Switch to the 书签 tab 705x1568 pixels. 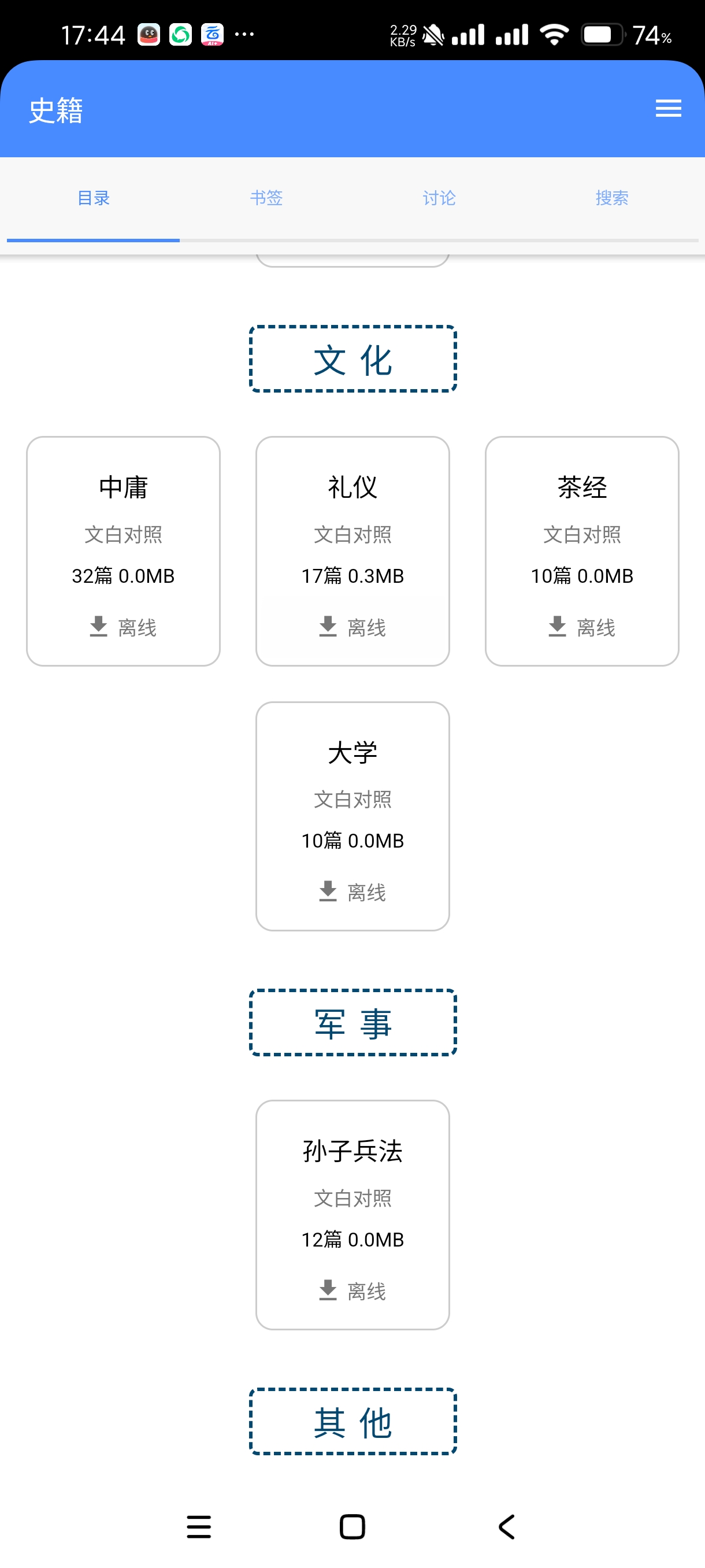pyautogui.click(x=266, y=198)
